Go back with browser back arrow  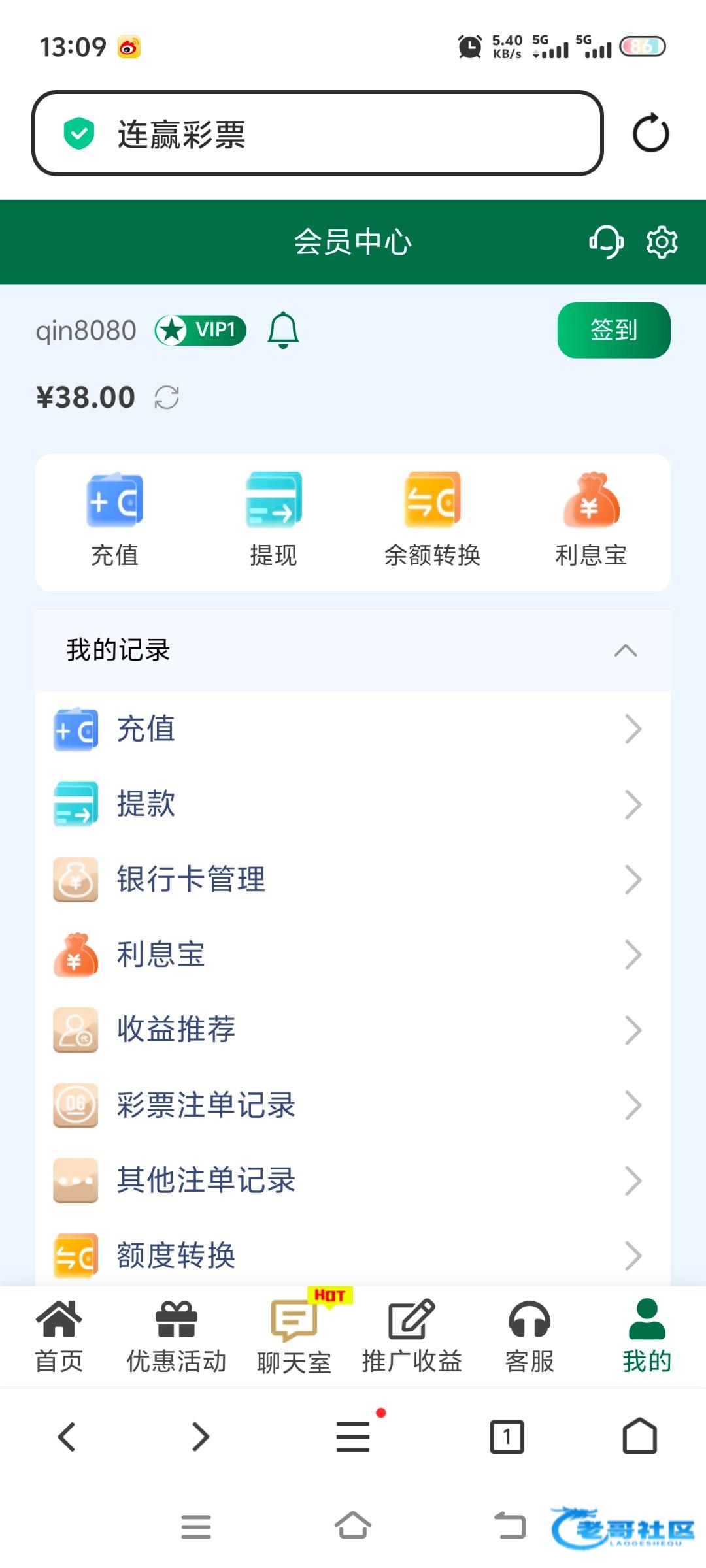[x=67, y=1437]
